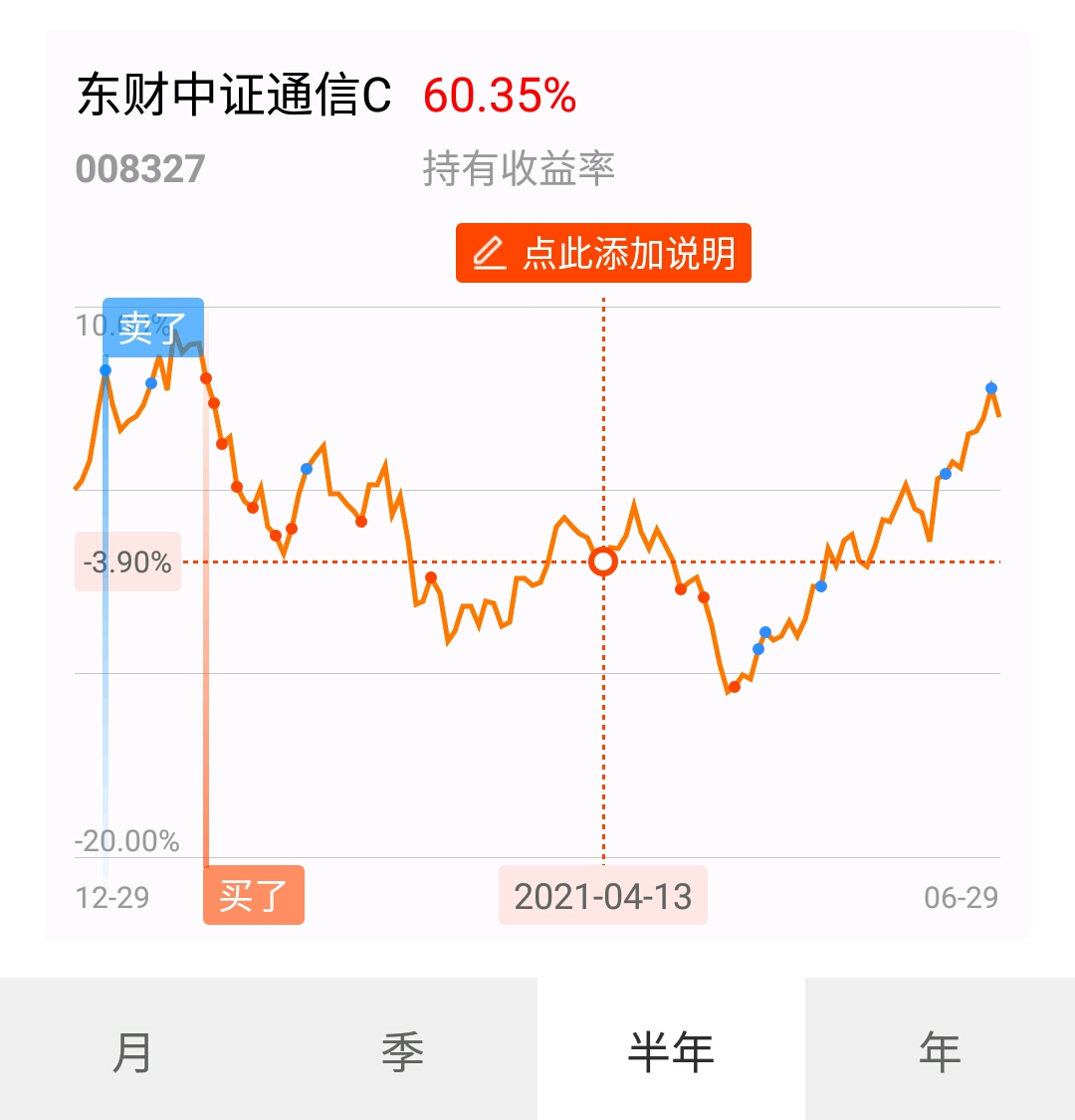1075x1120 pixels.
Task: Click the -3.90% value badge on the left
Action: tap(127, 562)
